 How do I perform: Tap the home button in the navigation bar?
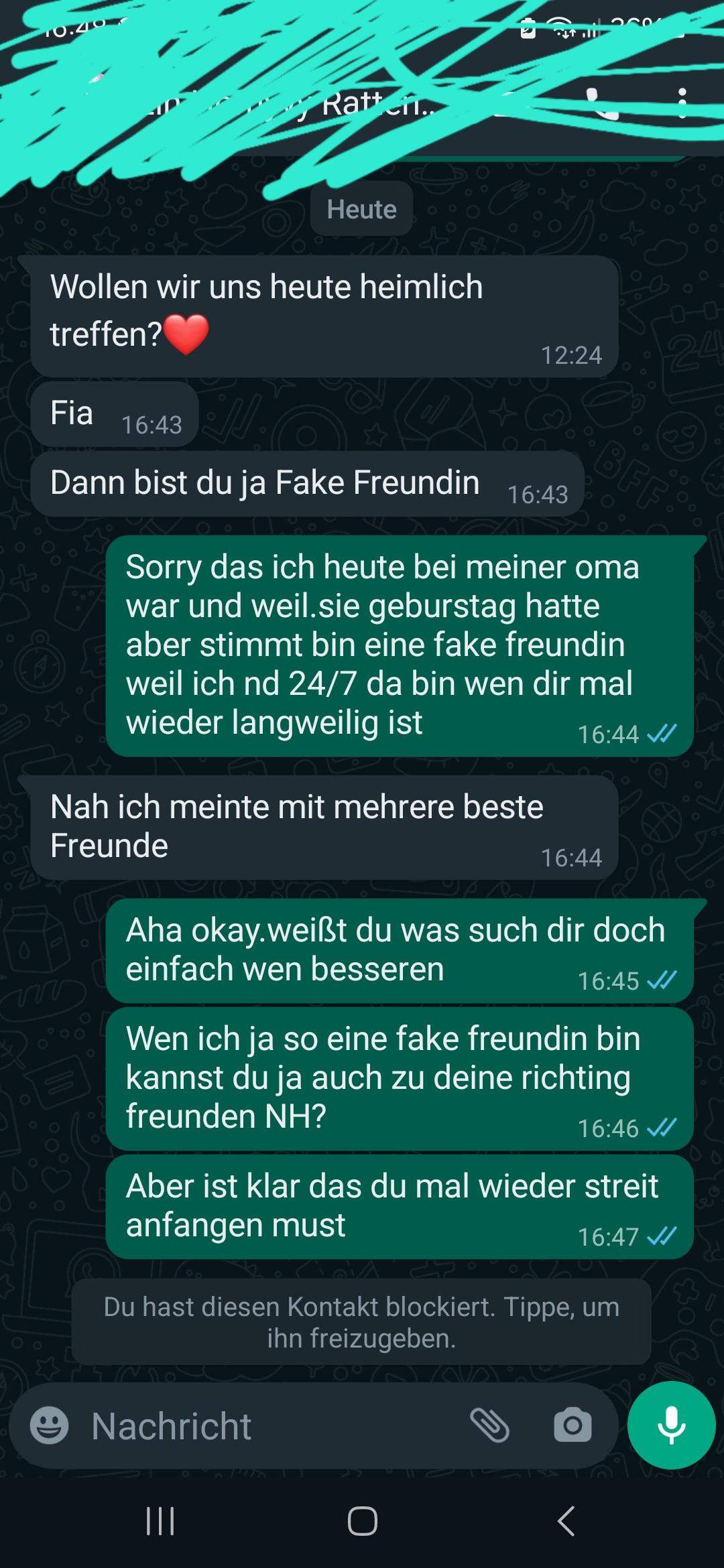tap(362, 1521)
